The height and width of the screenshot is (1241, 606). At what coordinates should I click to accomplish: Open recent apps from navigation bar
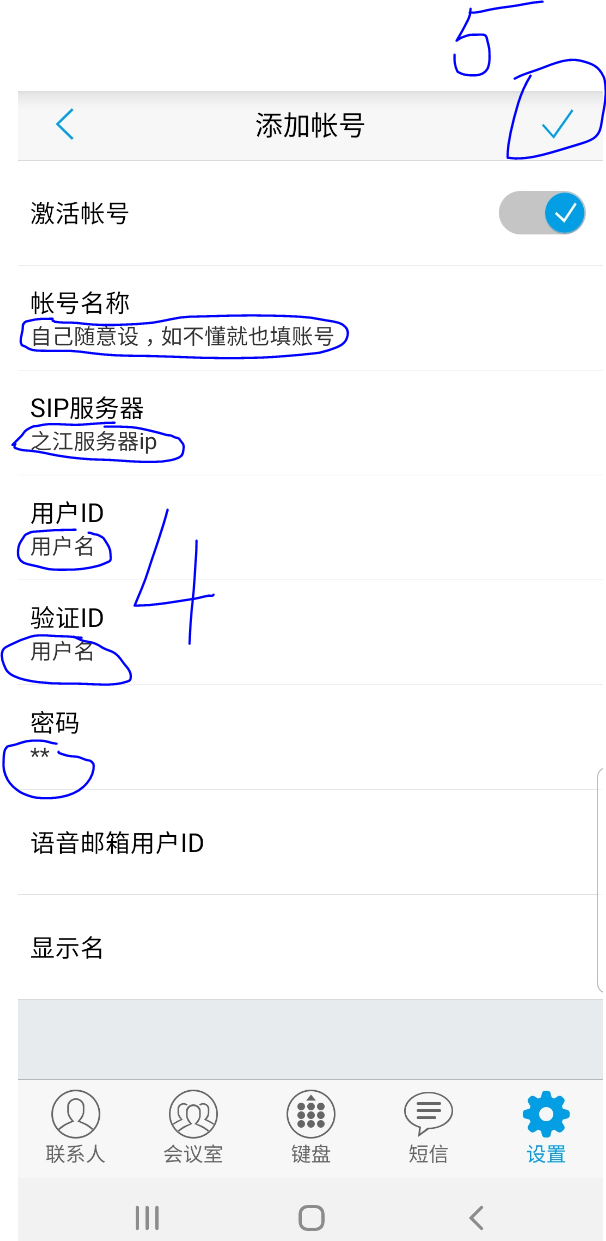coord(147,1217)
